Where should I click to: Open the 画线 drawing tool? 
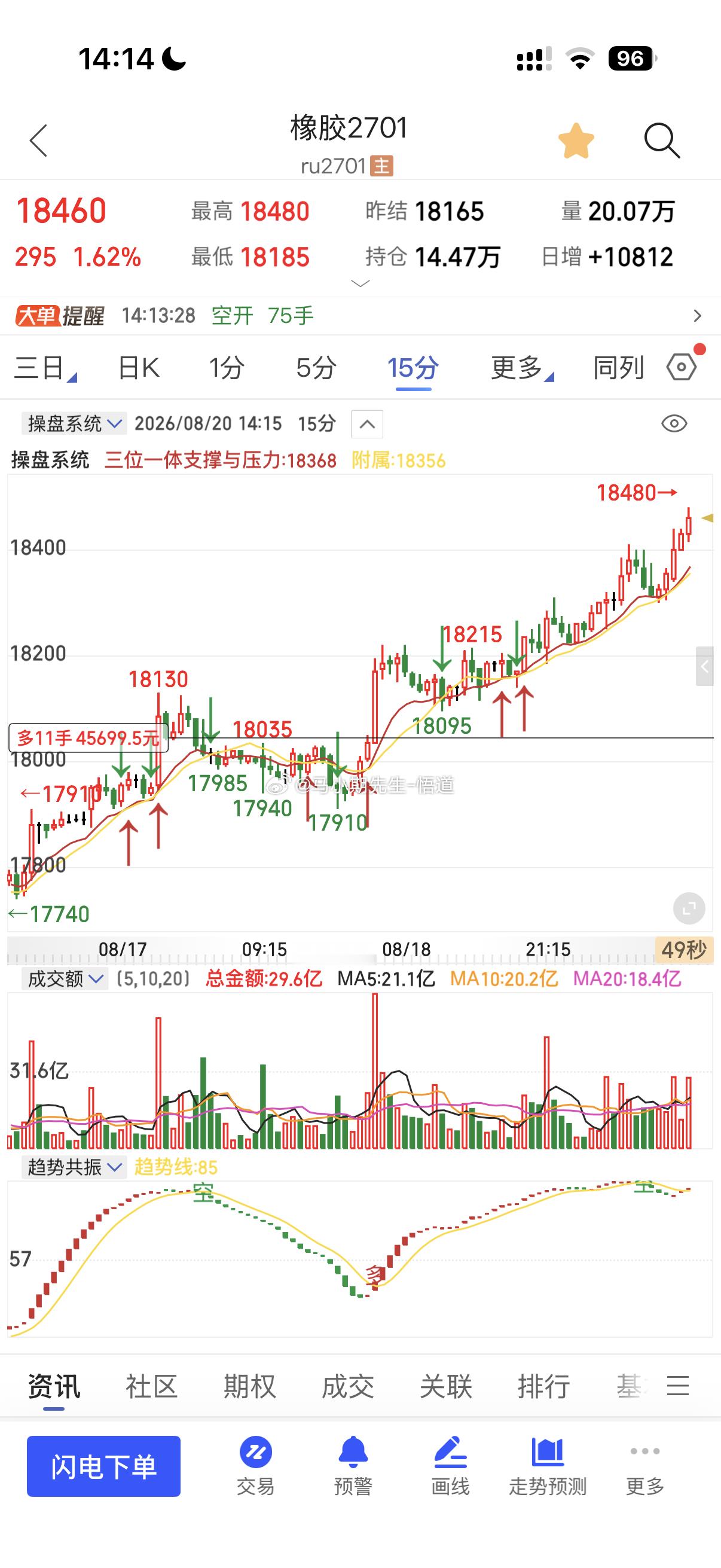450,1466
